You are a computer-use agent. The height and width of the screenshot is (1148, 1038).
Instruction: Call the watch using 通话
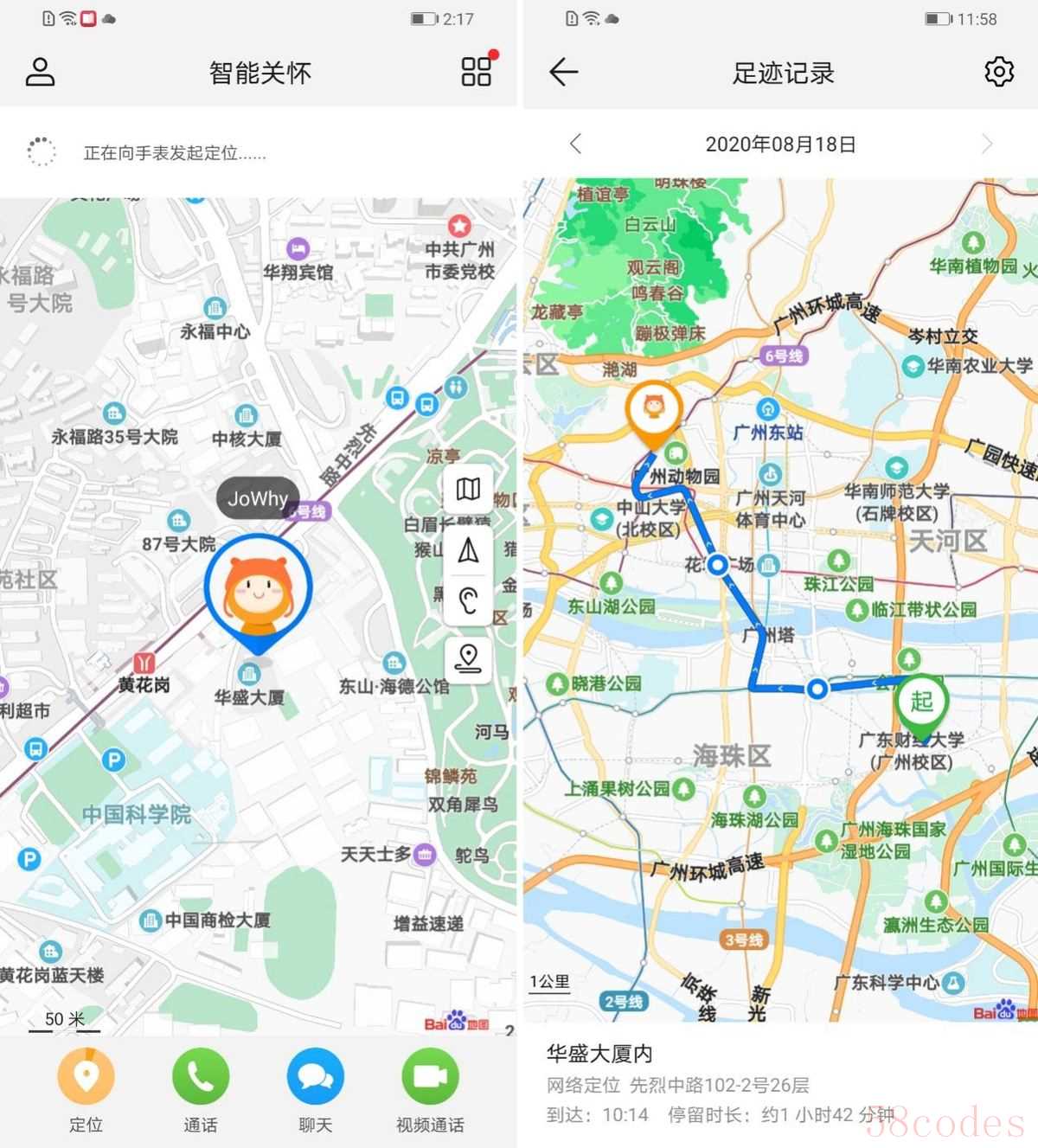point(201,1077)
